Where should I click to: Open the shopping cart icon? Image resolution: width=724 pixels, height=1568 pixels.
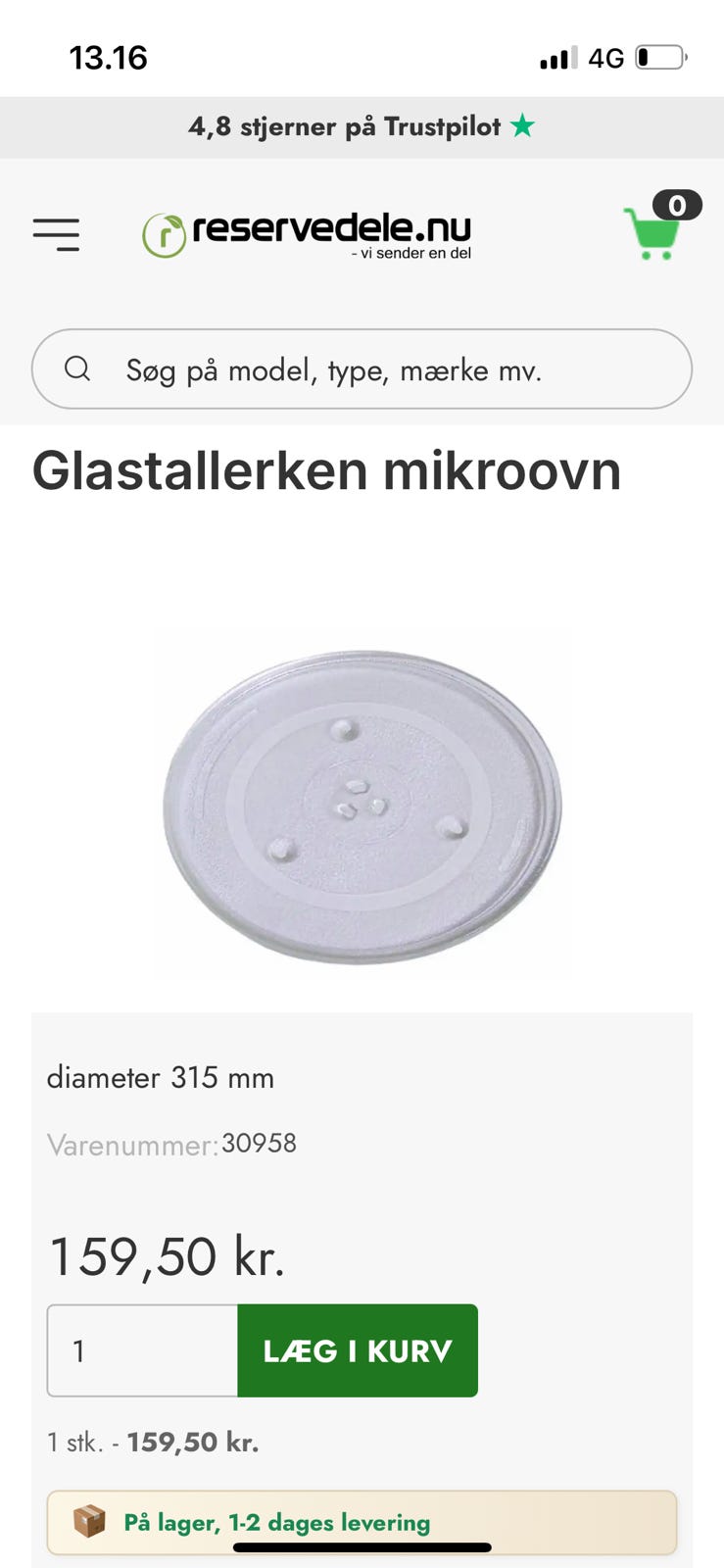coord(652,236)
